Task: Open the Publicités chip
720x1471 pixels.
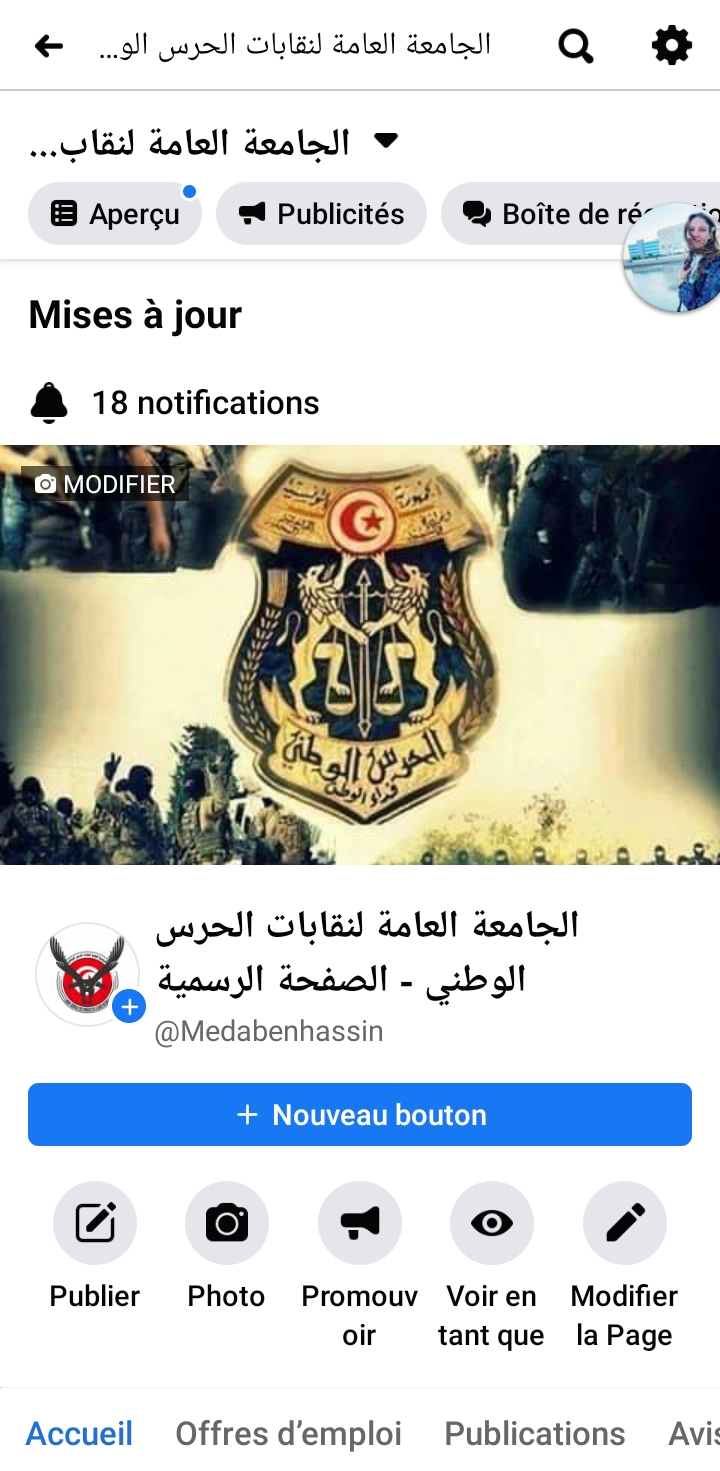Action: pos(321,214)
